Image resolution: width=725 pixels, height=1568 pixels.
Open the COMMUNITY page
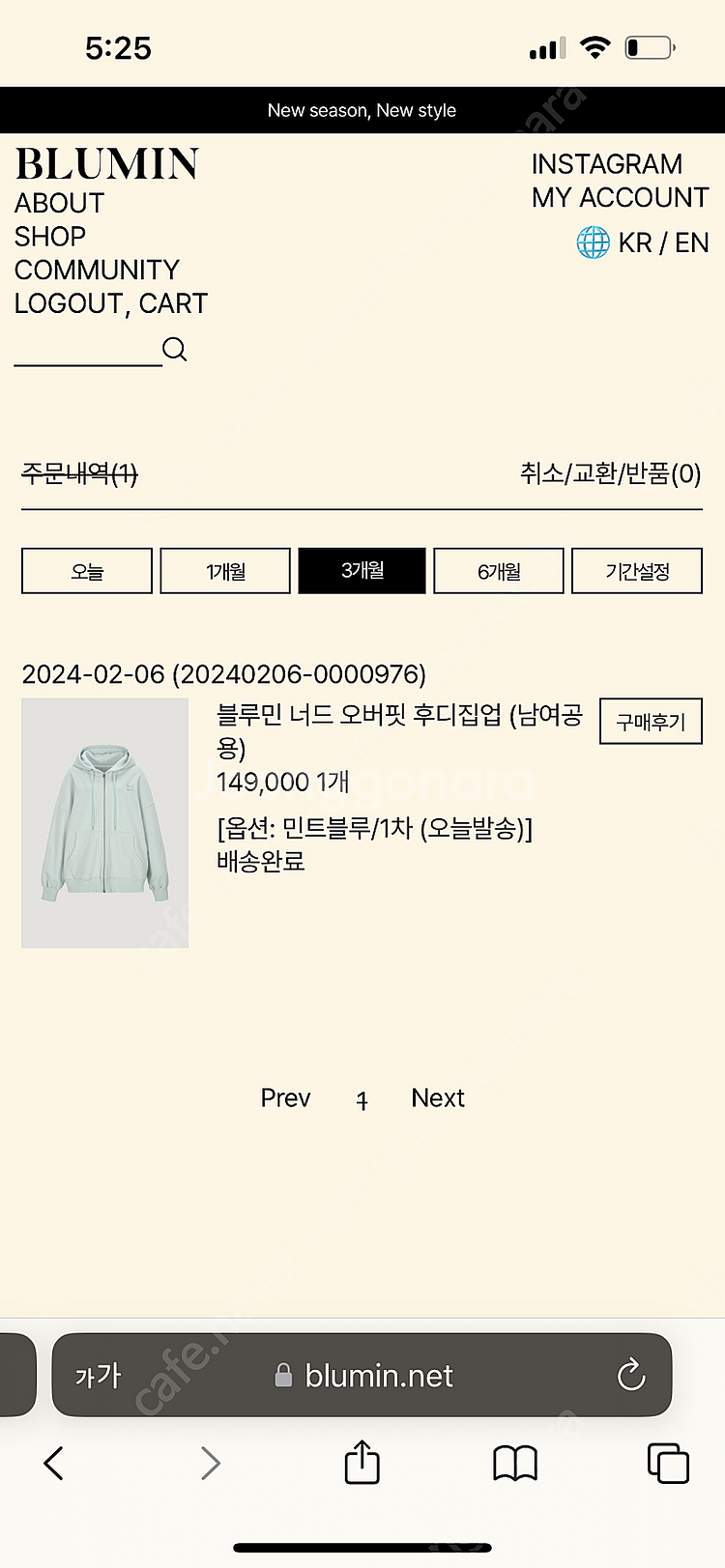(x=97, y=271)
